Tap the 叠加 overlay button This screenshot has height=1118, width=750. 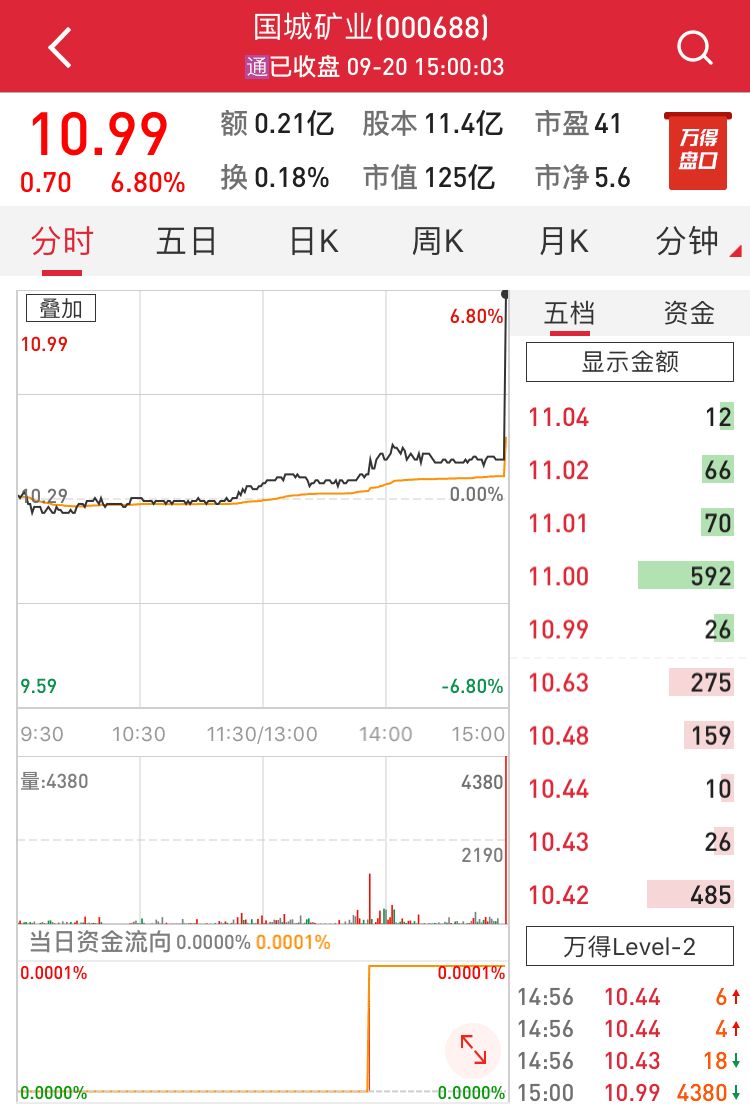pos(60,309)
